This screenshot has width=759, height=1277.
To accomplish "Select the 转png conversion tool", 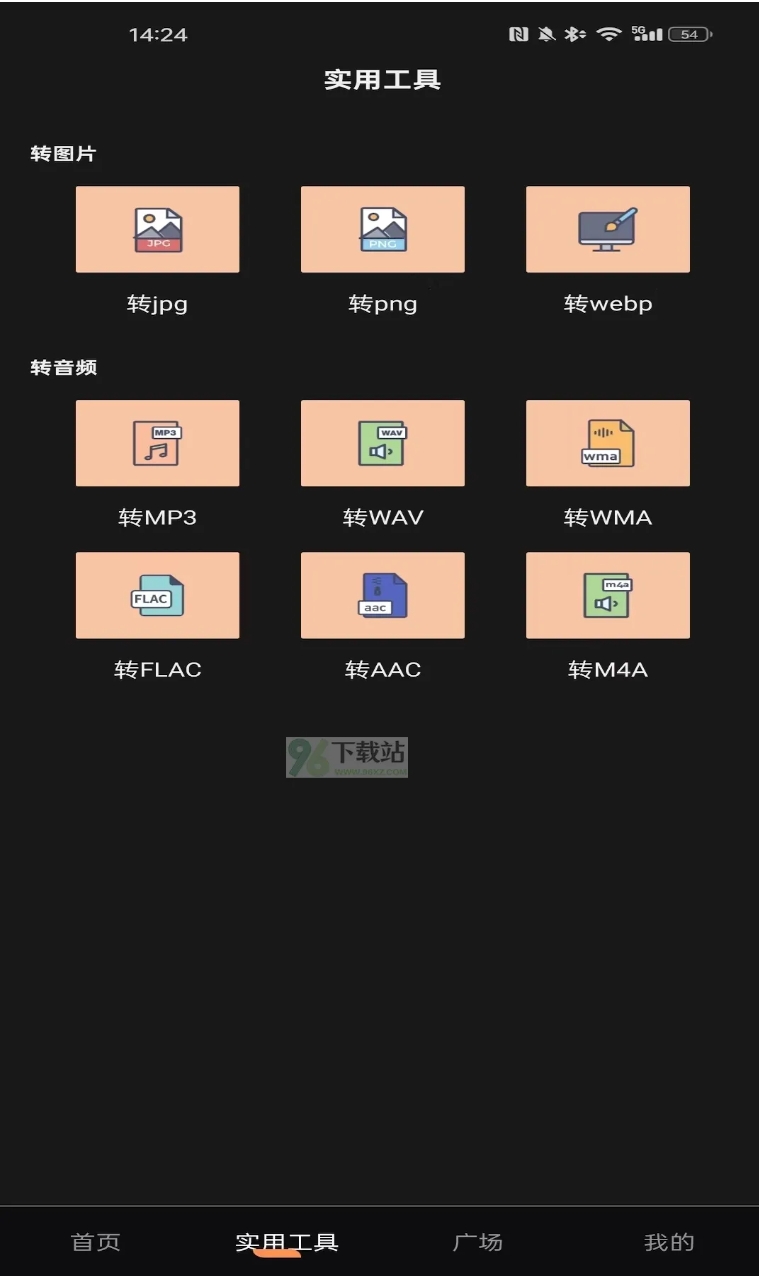I will [x=382, y=228].
